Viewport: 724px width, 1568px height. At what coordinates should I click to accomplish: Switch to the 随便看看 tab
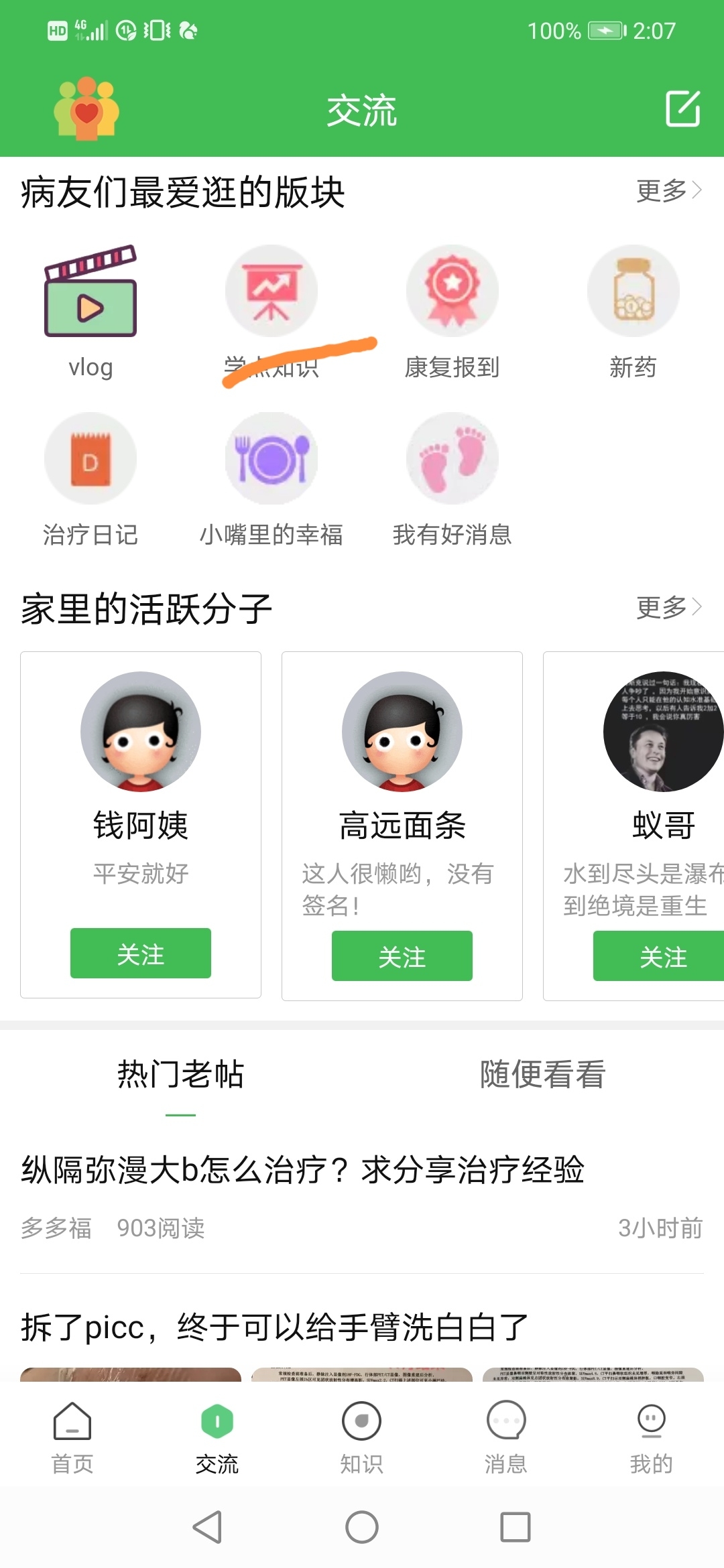[543, 1074]
